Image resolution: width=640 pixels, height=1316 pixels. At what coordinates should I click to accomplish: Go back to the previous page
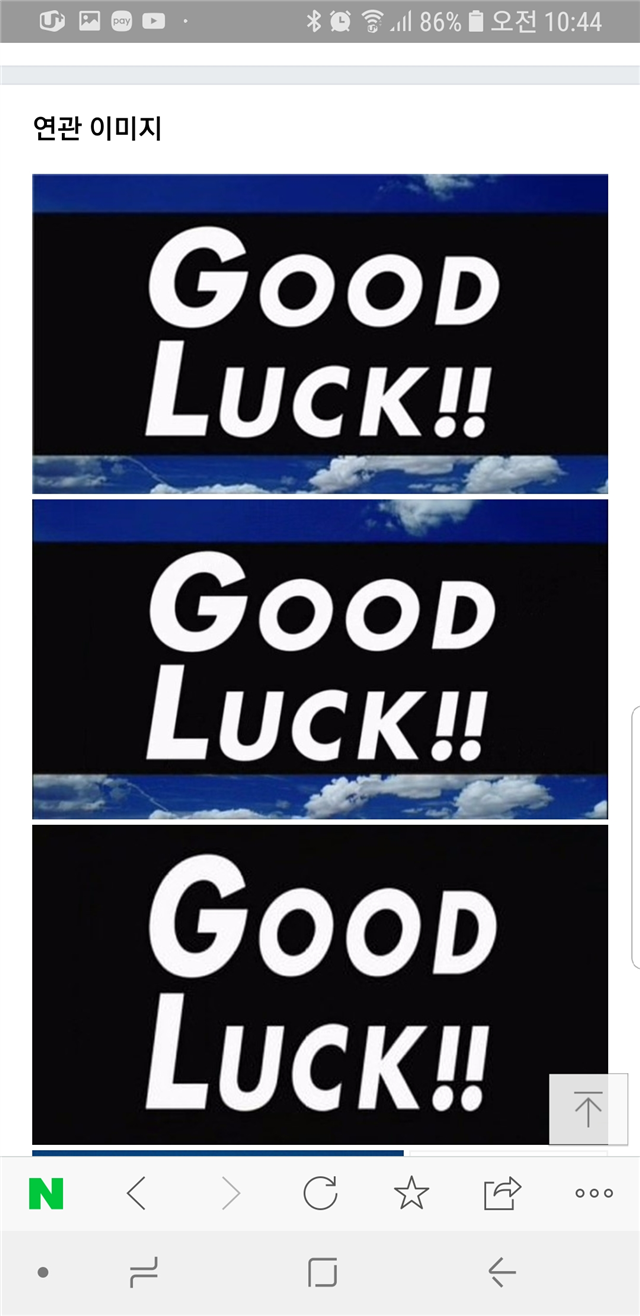[137, 1193]
